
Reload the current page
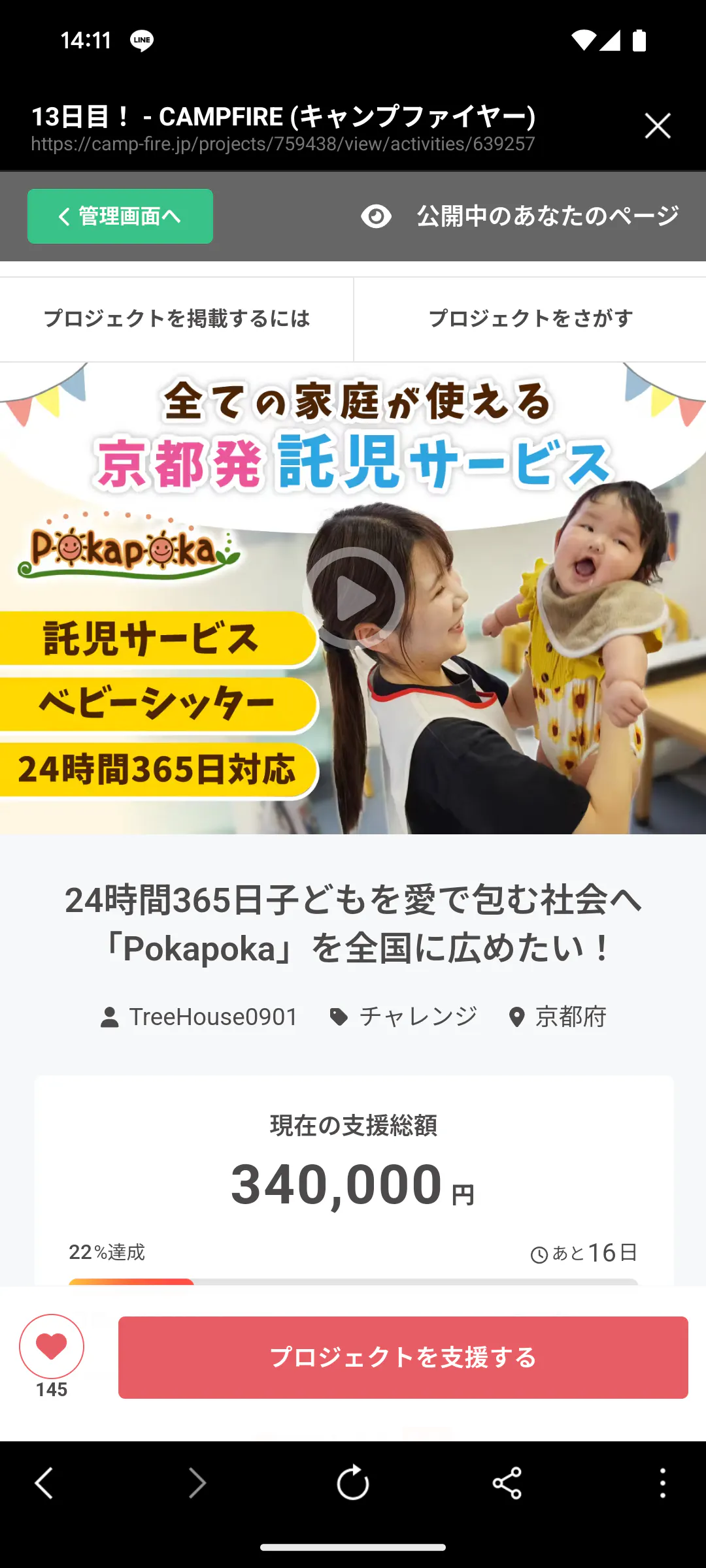(x=353, y=1483)
